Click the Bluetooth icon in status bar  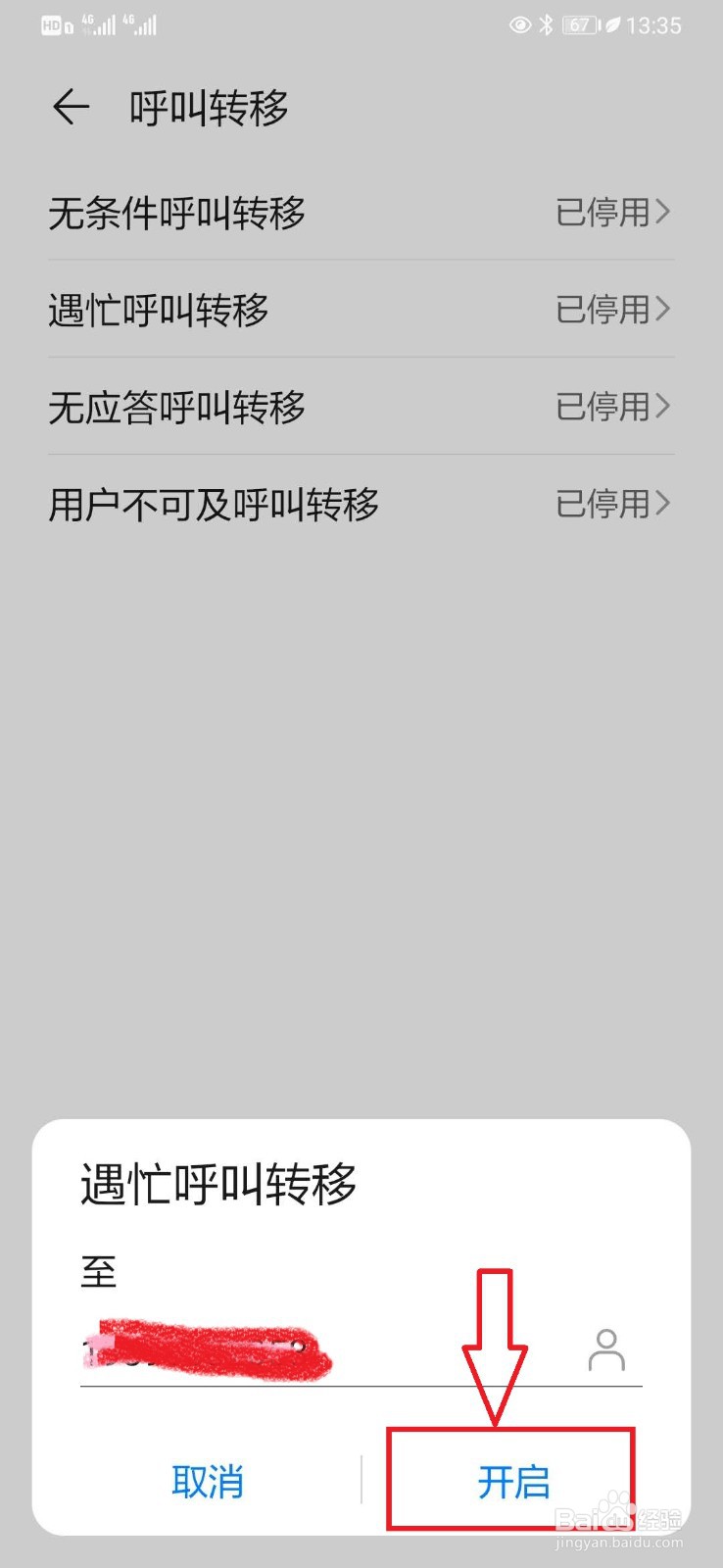coord(547,26)
